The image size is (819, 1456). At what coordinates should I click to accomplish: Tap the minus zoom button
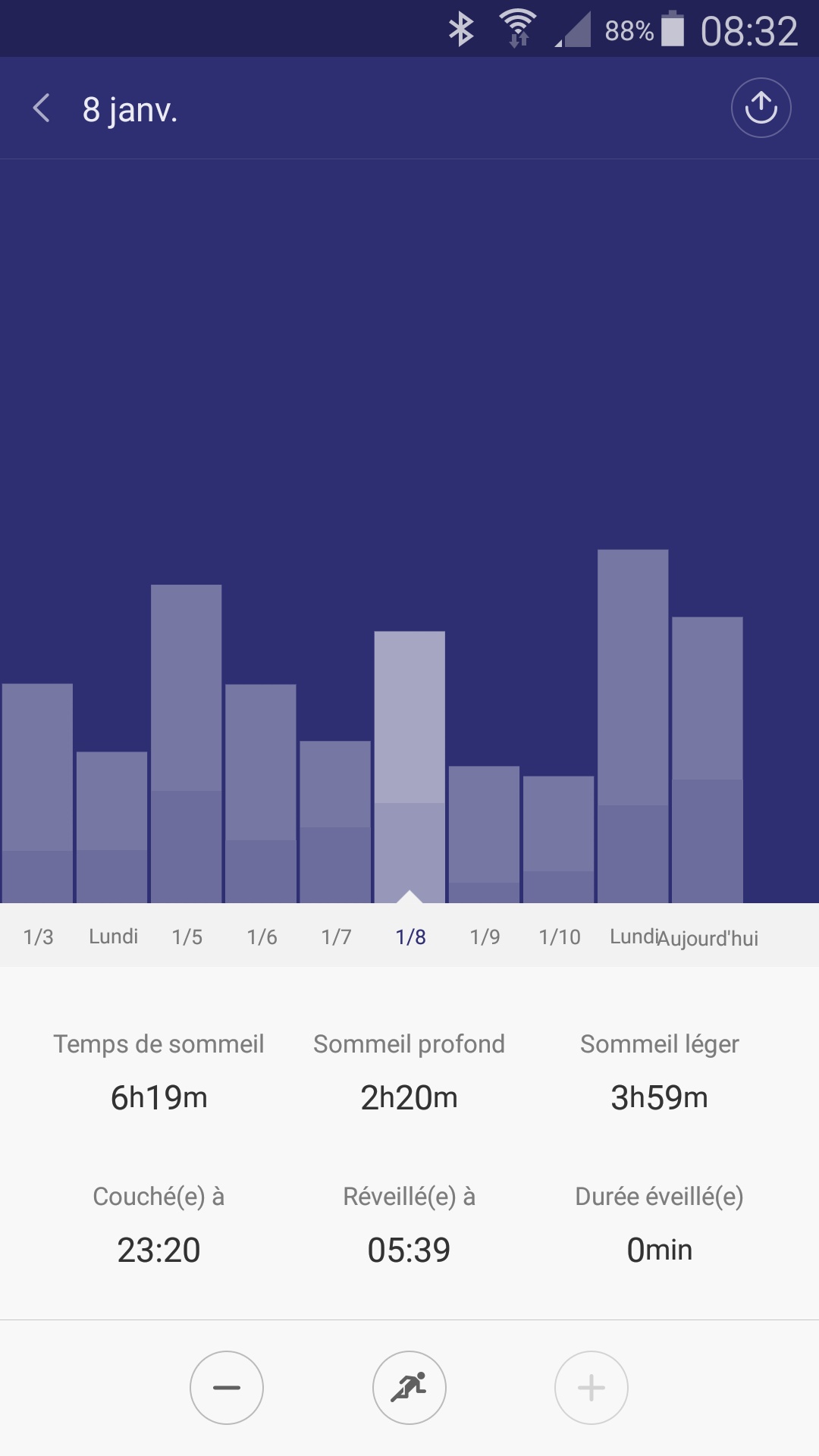click(x=227, y=1387)
